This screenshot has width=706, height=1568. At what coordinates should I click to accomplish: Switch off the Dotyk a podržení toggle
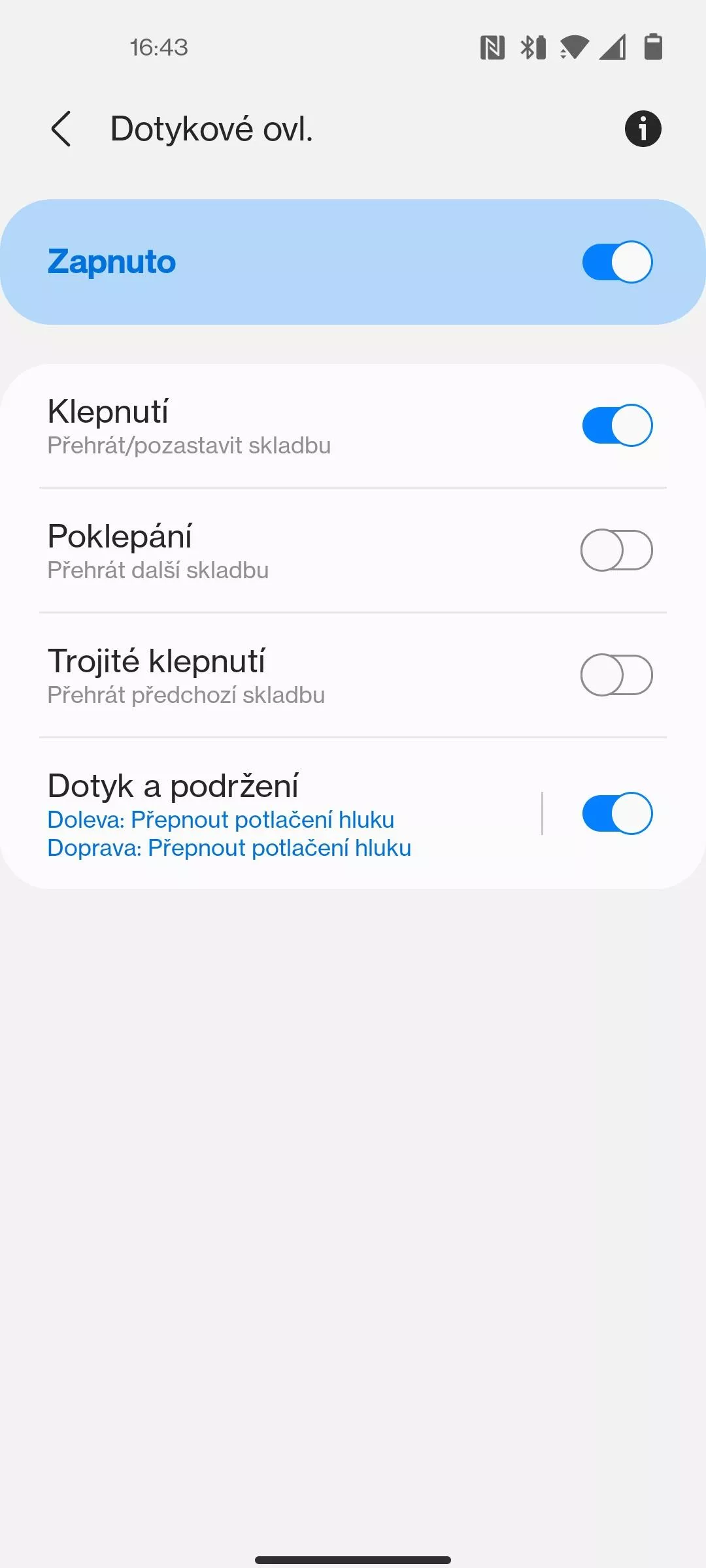(x=617, y=813)
